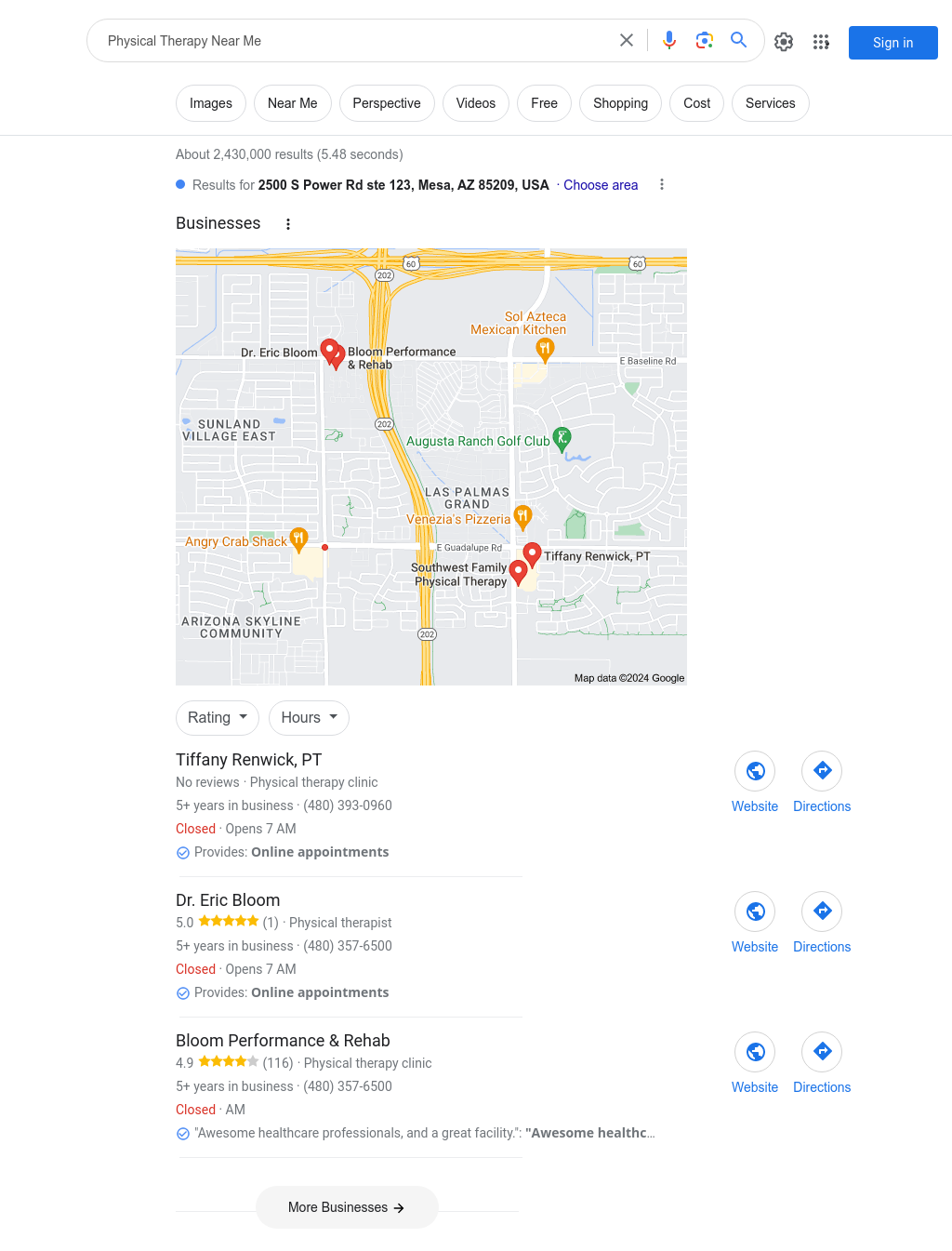Expand the Hours dropdown

pyautogui.click(x=309, y=718)
